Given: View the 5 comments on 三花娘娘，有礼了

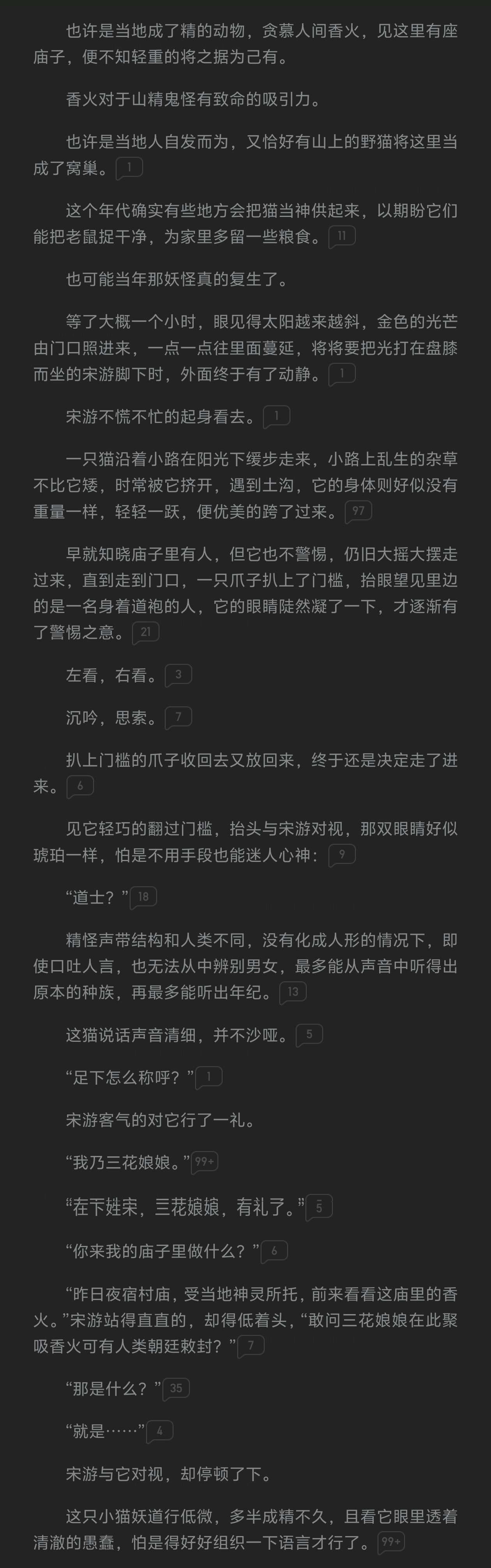Looking at the screenshot, I should [x=319, y=1207].
